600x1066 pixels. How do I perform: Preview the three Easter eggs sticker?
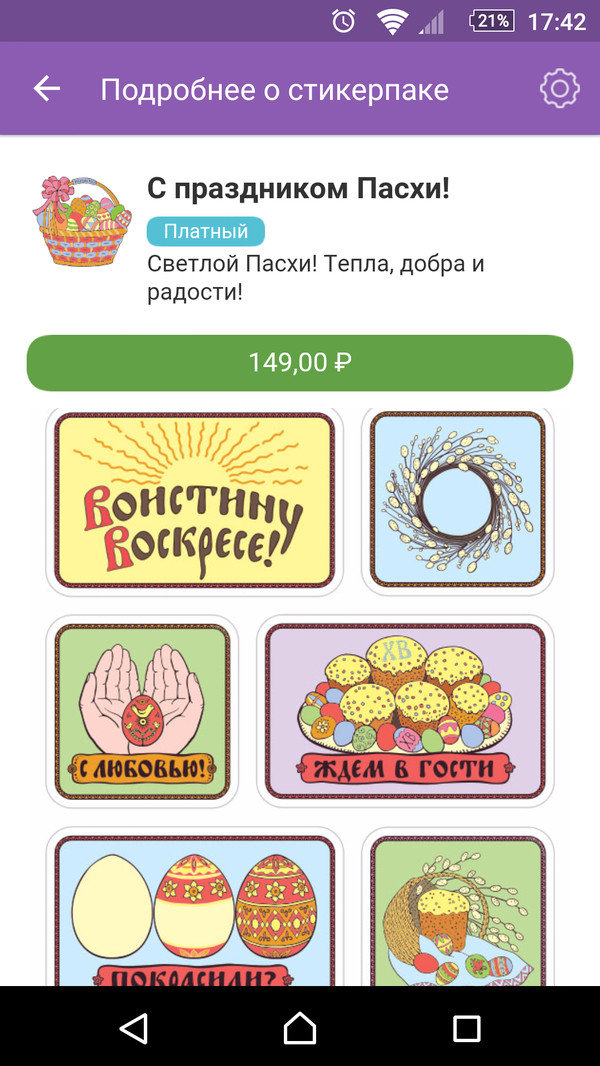(x=195, y=910)
